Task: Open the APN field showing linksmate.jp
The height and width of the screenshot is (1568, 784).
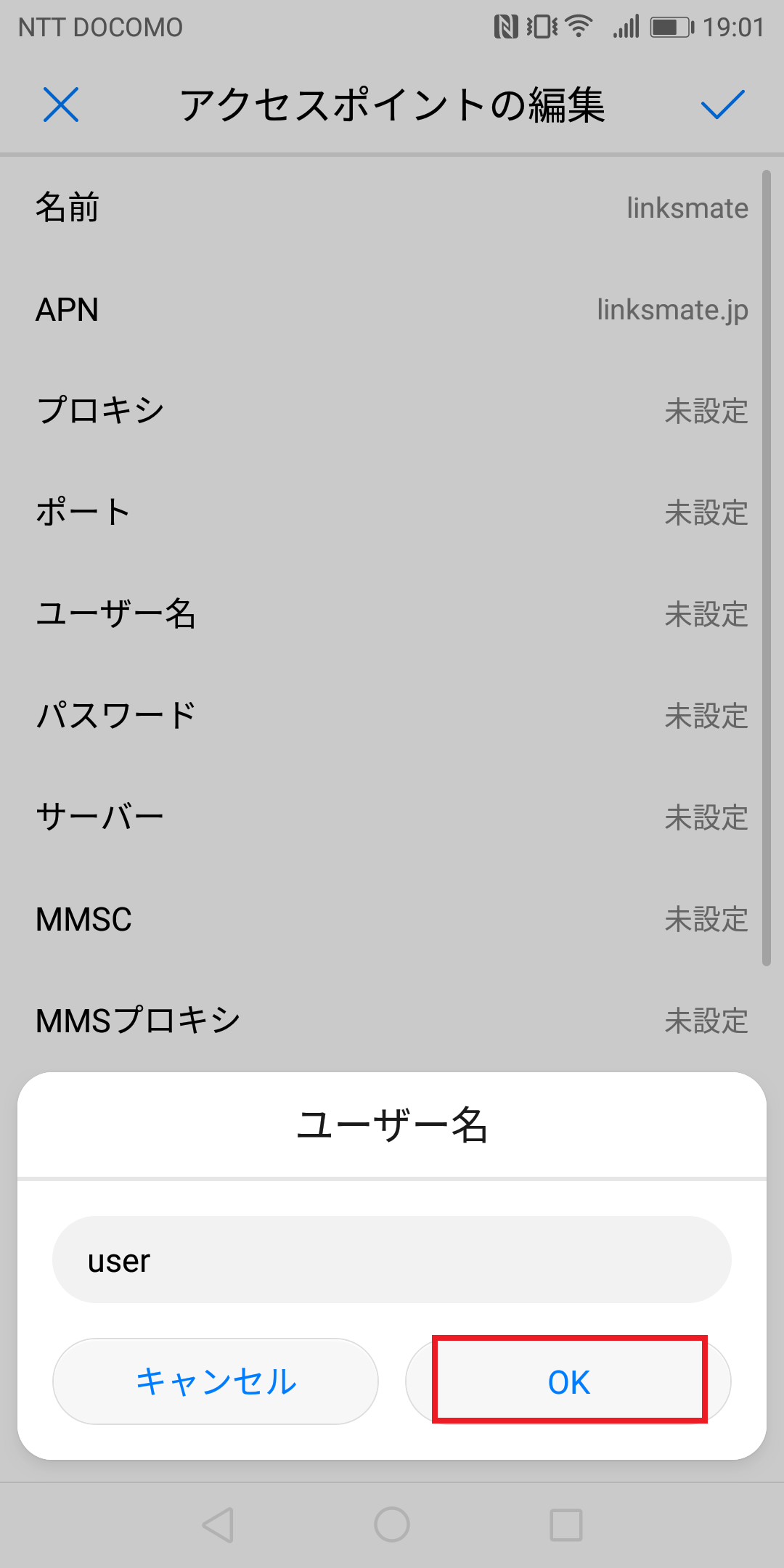Action: click(x=392, y=311)
